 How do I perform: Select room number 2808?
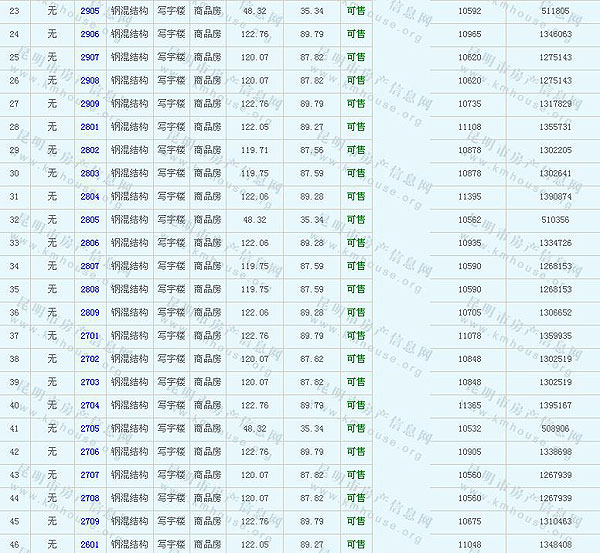click(x=90, y=289)
